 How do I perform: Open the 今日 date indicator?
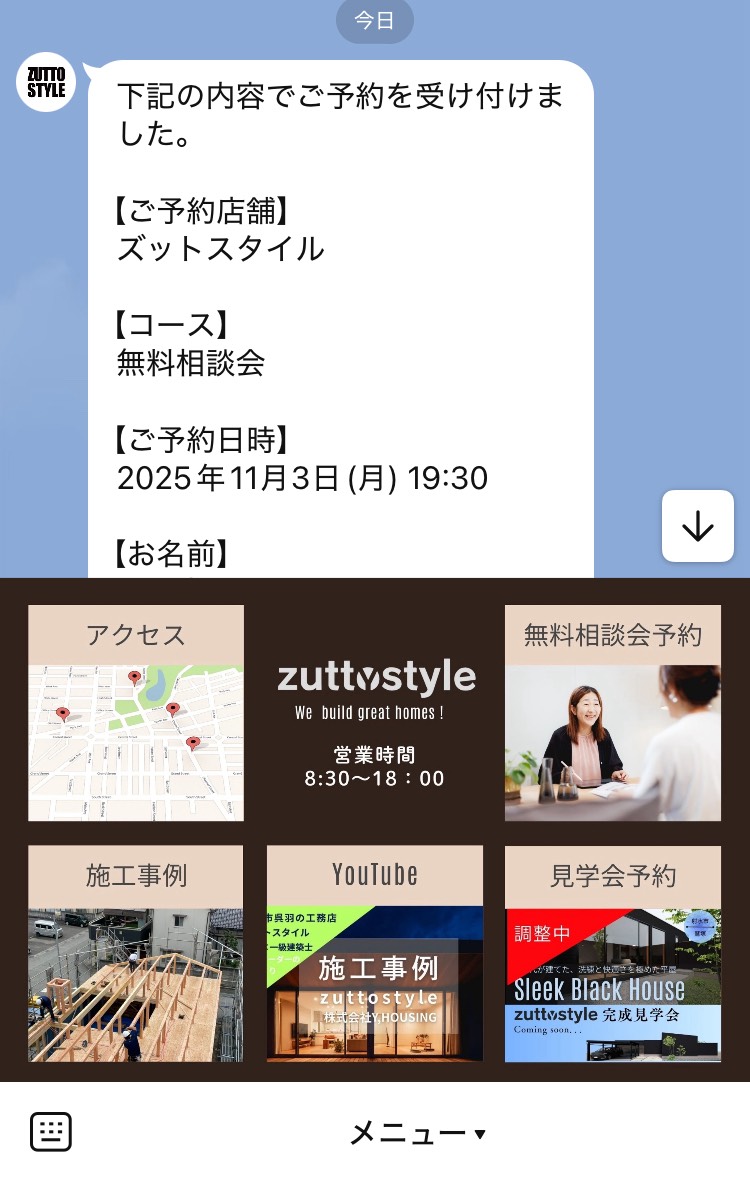click(x=374, y=20)
